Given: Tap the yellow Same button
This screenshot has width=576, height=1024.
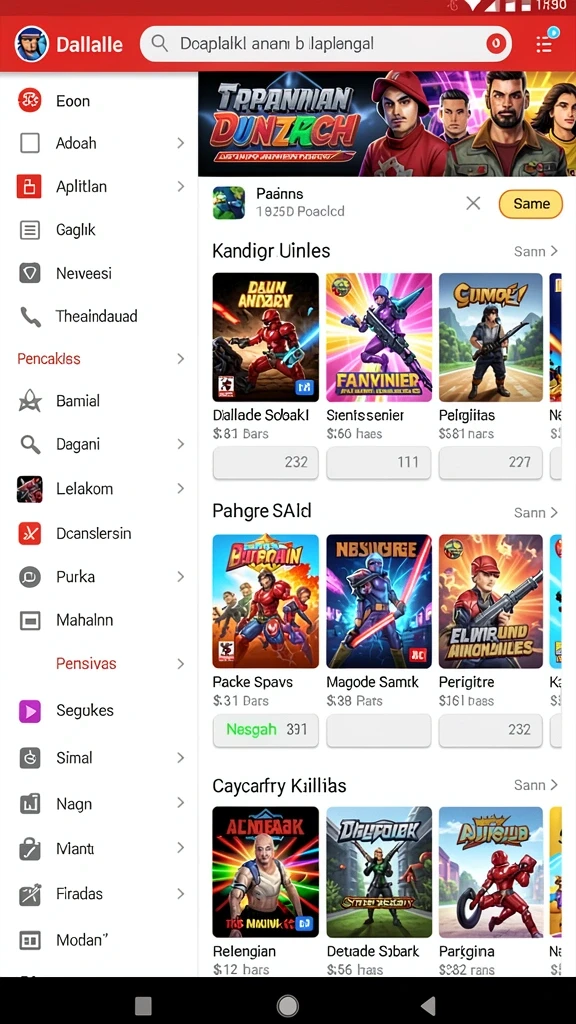Looking at the screenshot, I should 531,204.
